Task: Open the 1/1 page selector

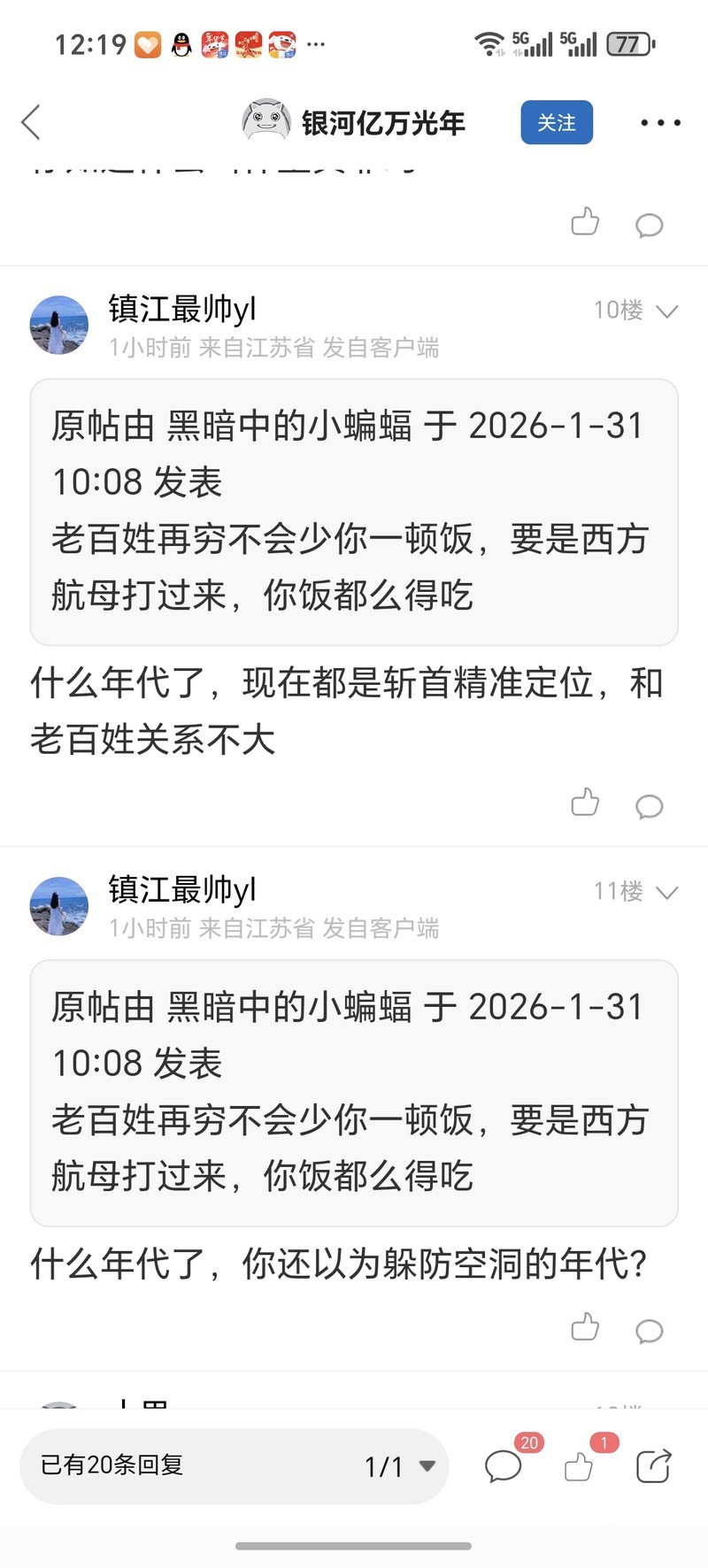Action: tap(400, 1466)
